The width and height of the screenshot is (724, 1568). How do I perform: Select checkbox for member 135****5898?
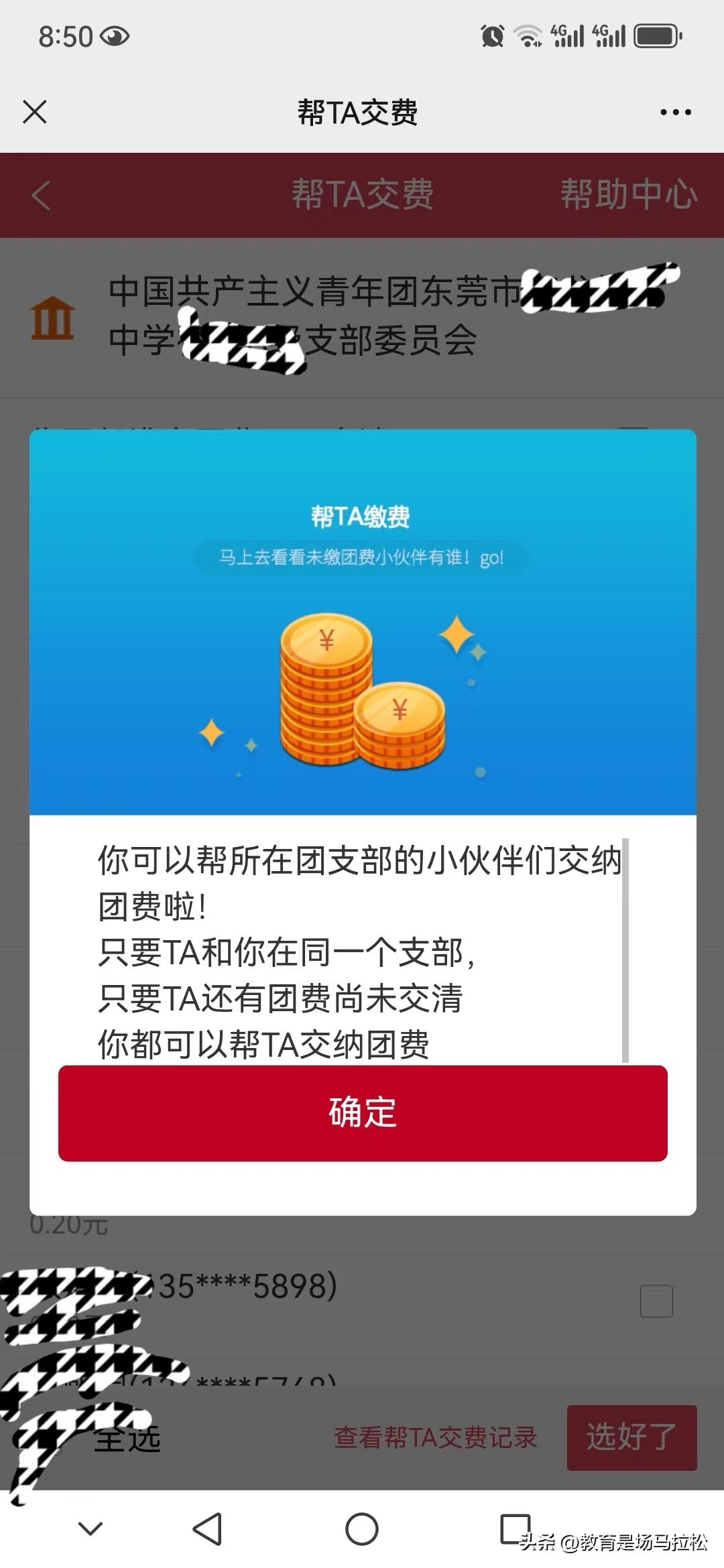point(656,1301)
